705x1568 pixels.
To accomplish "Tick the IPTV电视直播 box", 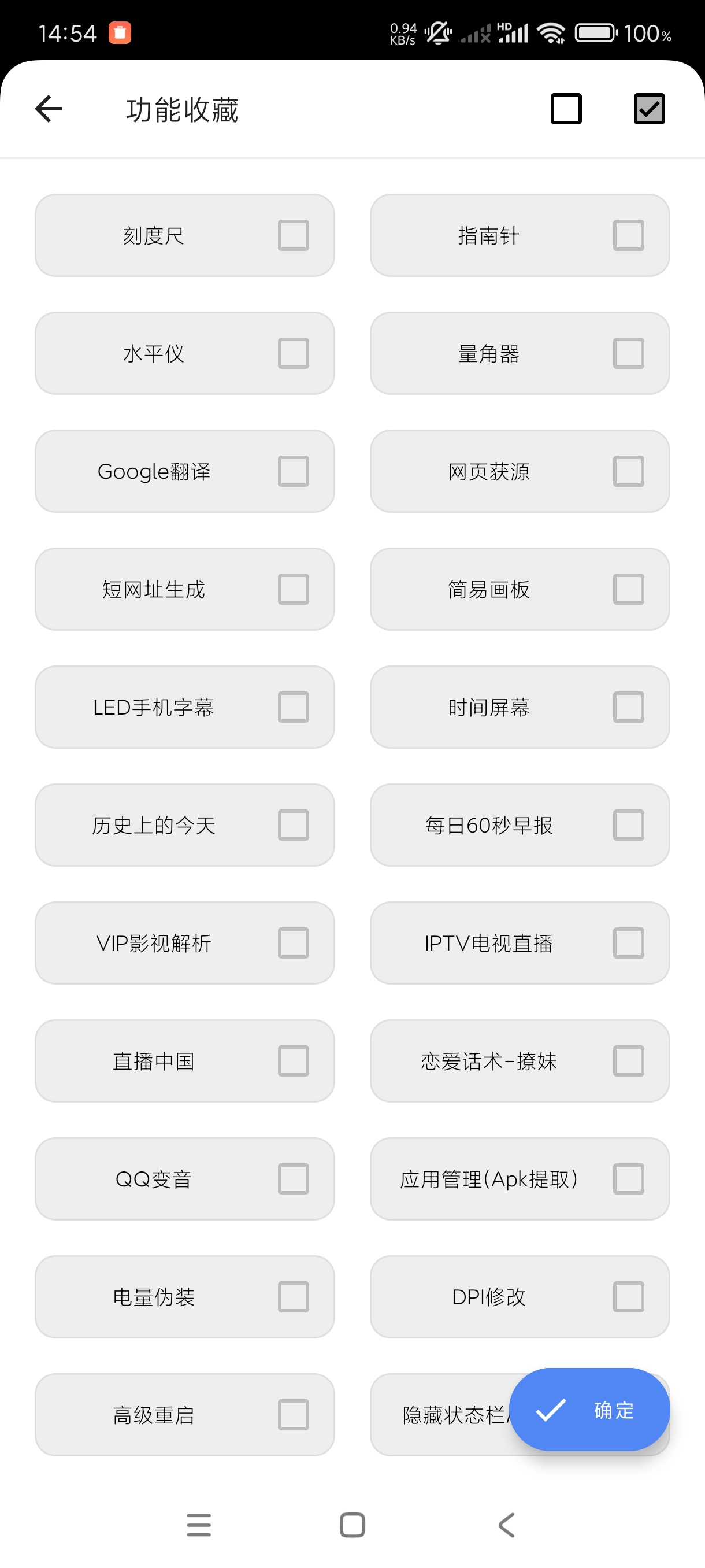I will pos(628,943).
